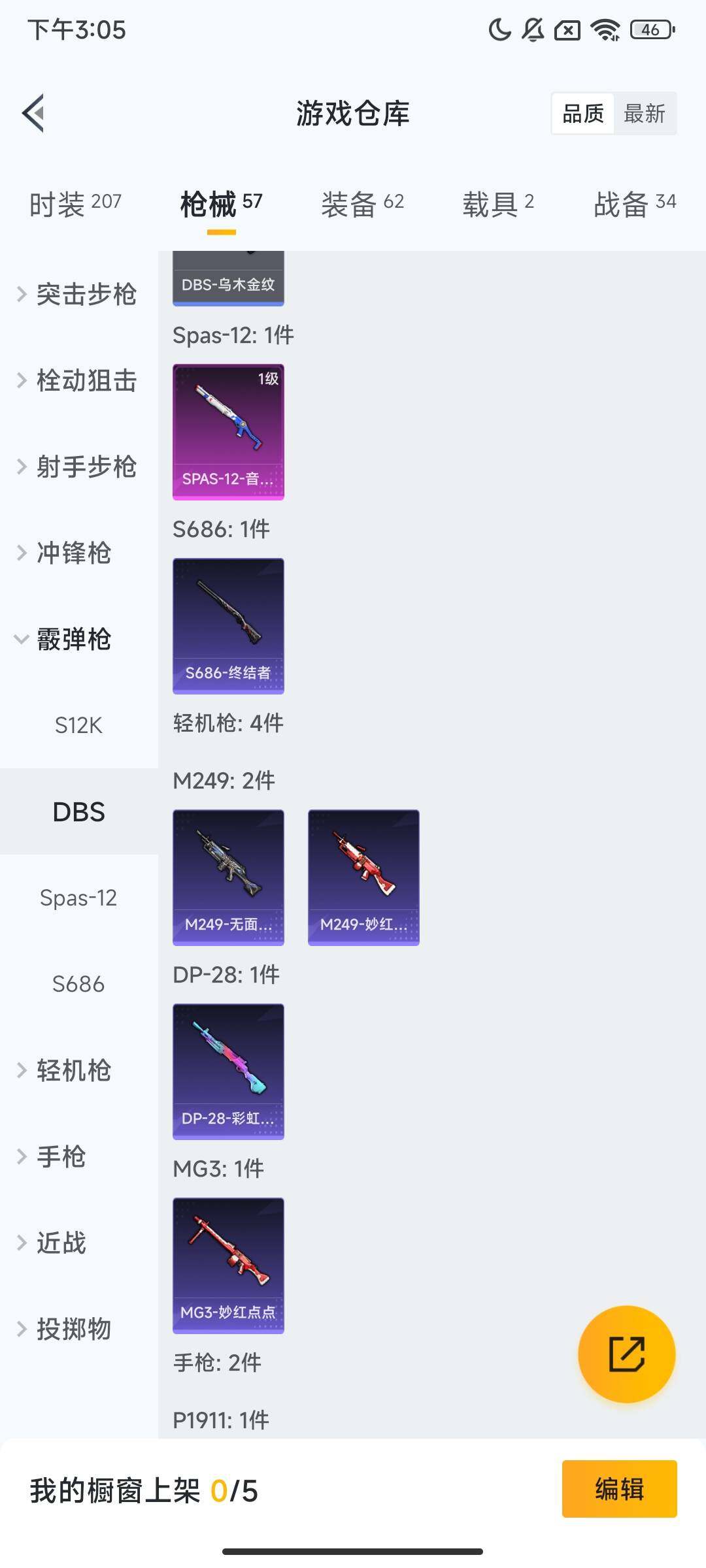Toggle sorting to 品质
The height and width of the screenshot is (1568, 706).
pyautogui.click(x=584, y=113)
